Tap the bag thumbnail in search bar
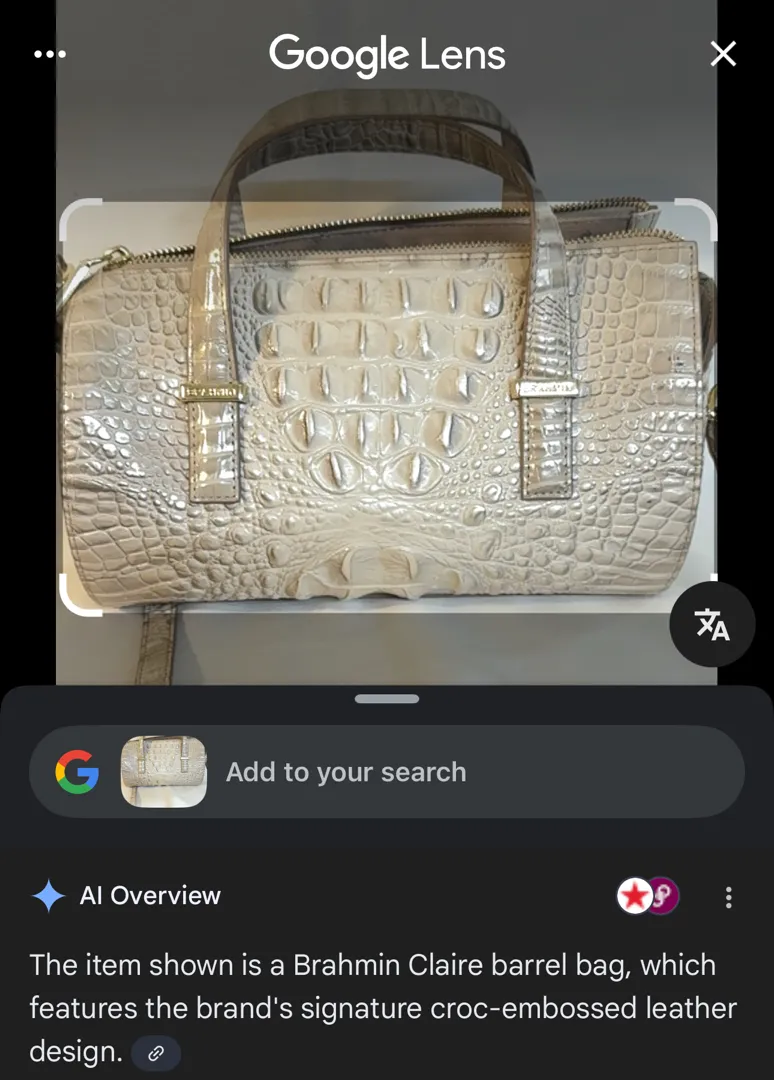The image size is (774, 1080). (x=164, y=772)
